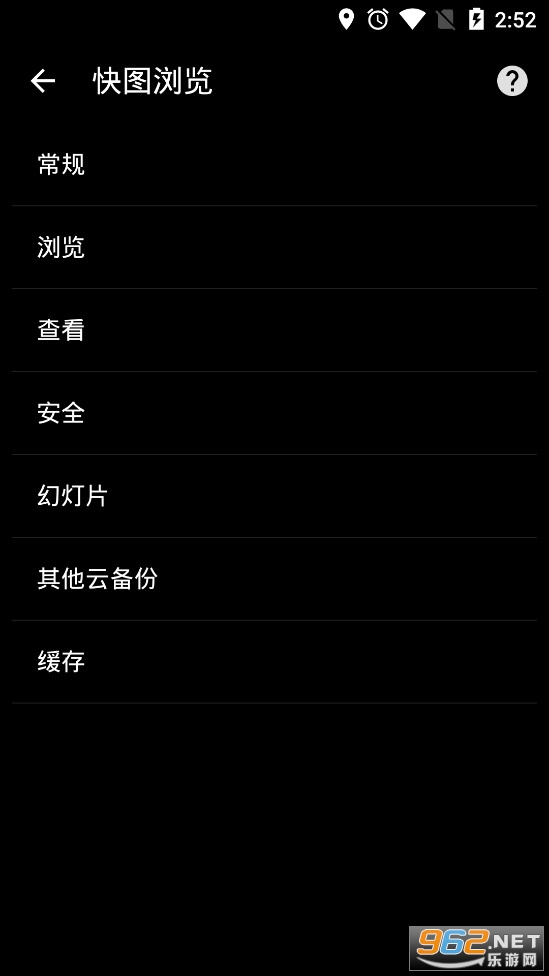Open the help question mark icon

point(512,81)
